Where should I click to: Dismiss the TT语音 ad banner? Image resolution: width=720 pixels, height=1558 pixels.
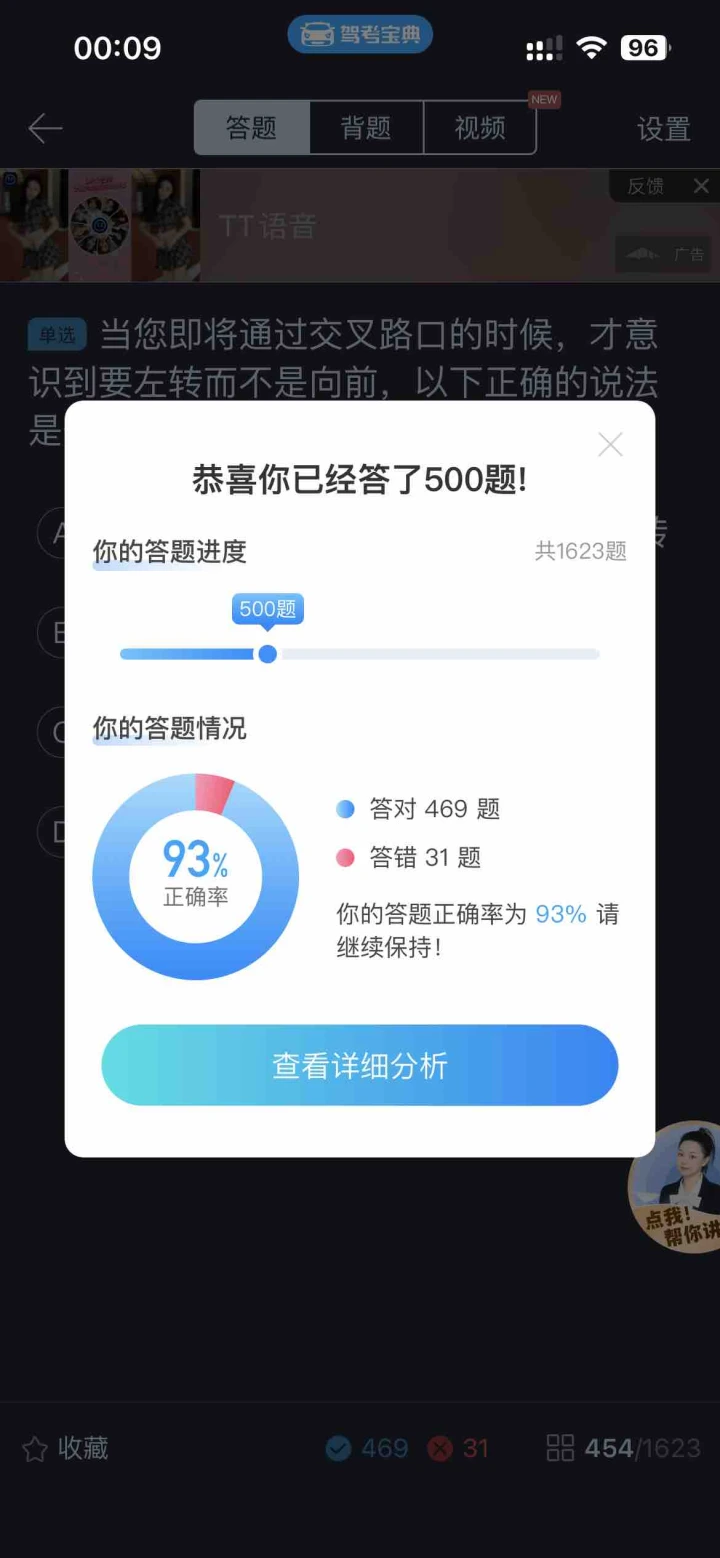coord(701,186)
